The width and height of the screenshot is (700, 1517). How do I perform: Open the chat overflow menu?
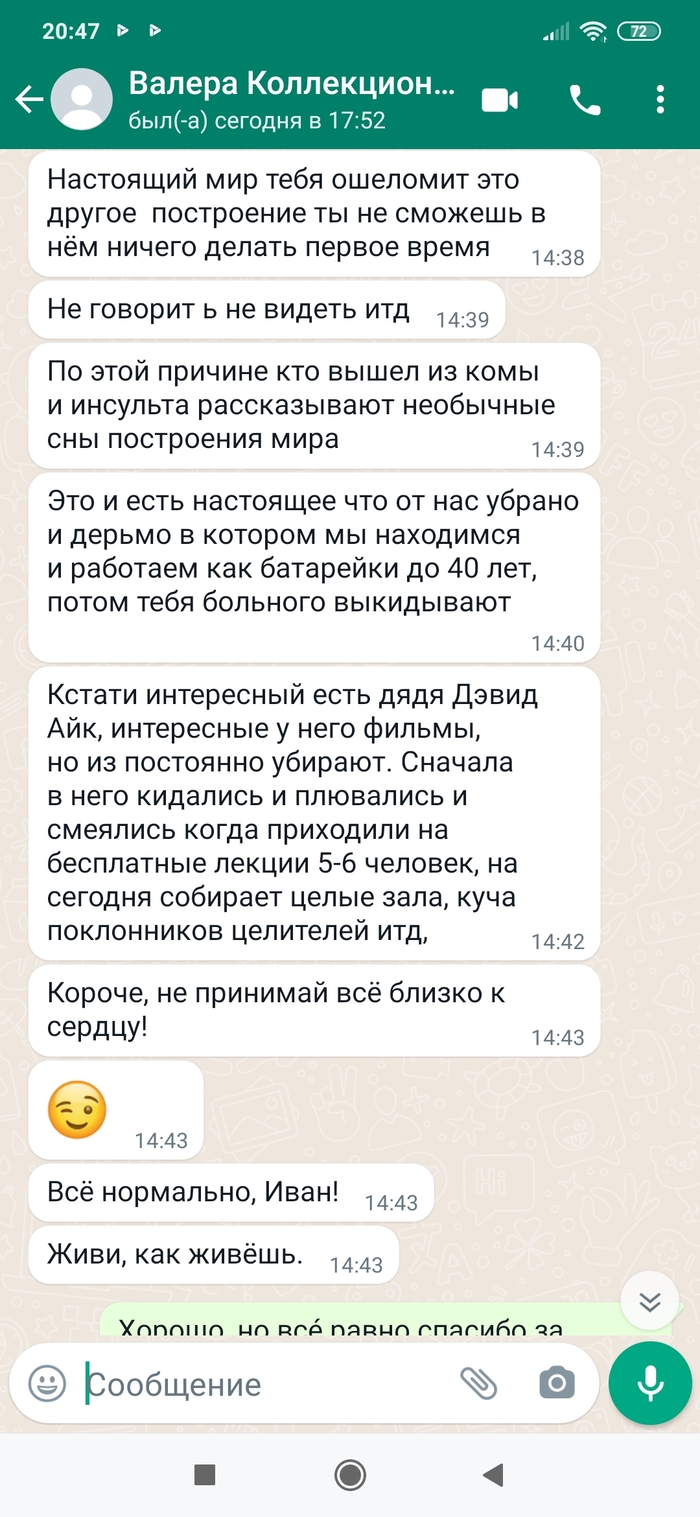(660, 100)
